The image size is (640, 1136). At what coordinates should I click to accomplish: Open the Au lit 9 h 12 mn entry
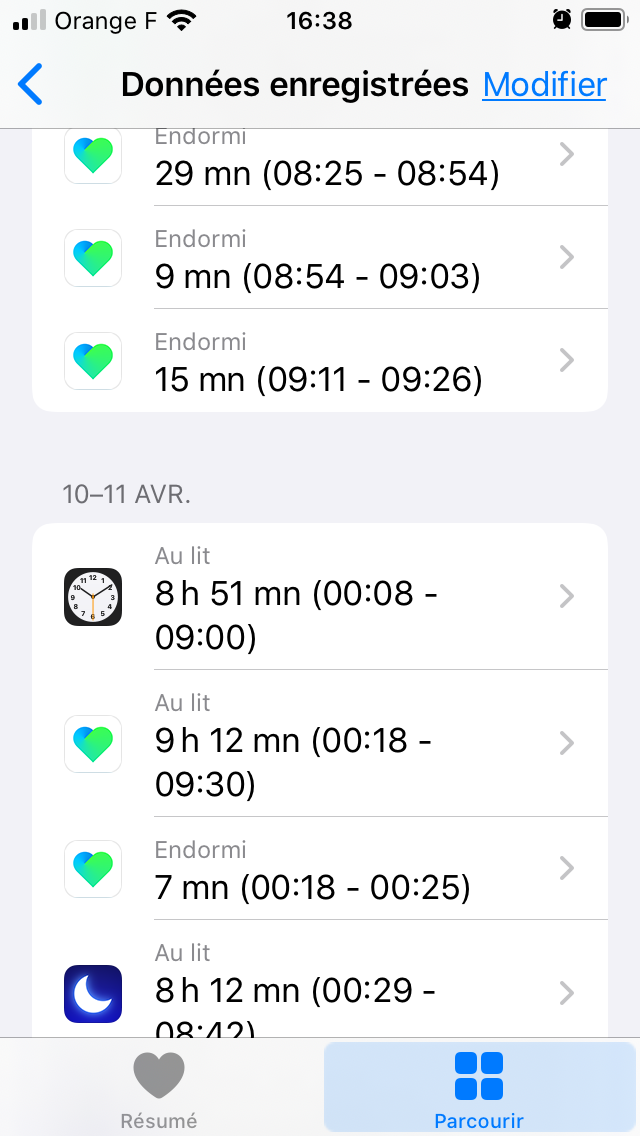320,743
